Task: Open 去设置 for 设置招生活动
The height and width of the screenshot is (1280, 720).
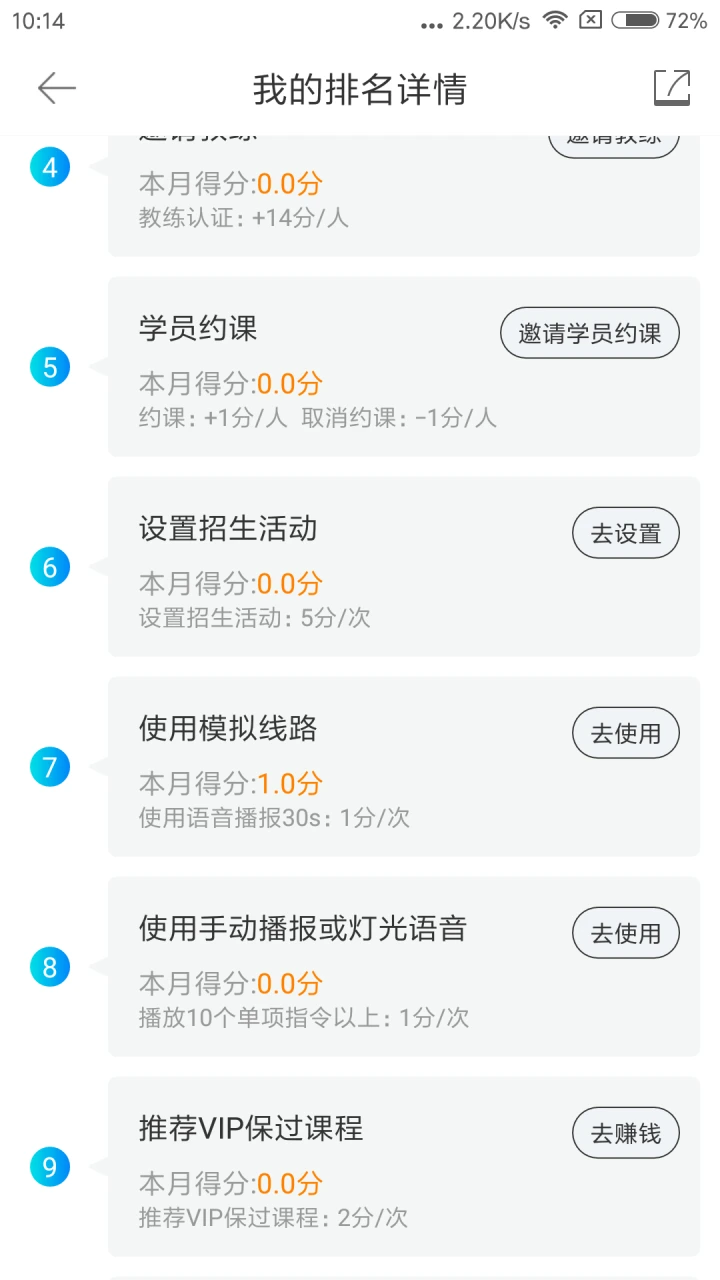Action: pos(625,534)
